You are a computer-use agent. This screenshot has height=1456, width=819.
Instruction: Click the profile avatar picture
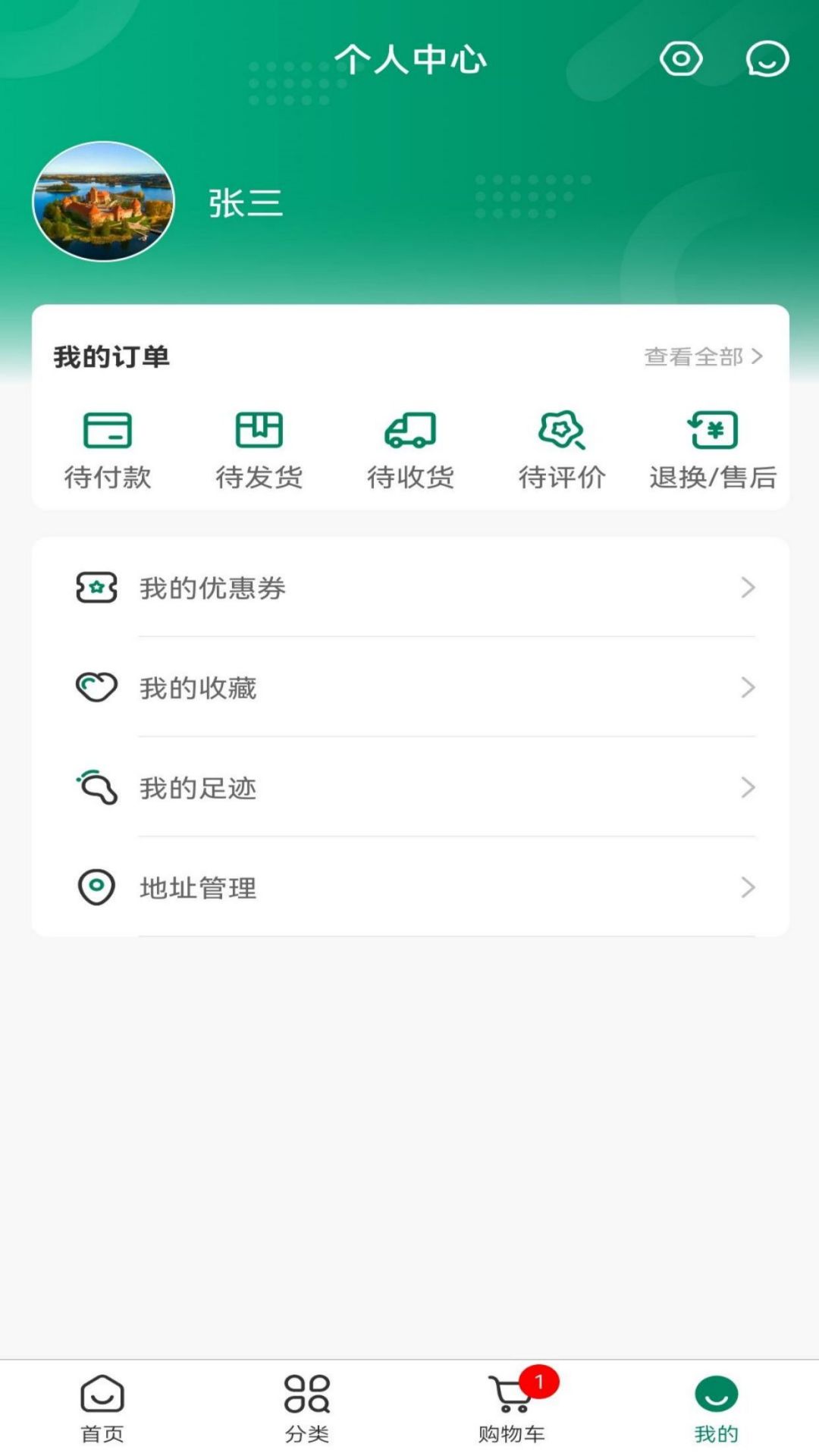104,201
